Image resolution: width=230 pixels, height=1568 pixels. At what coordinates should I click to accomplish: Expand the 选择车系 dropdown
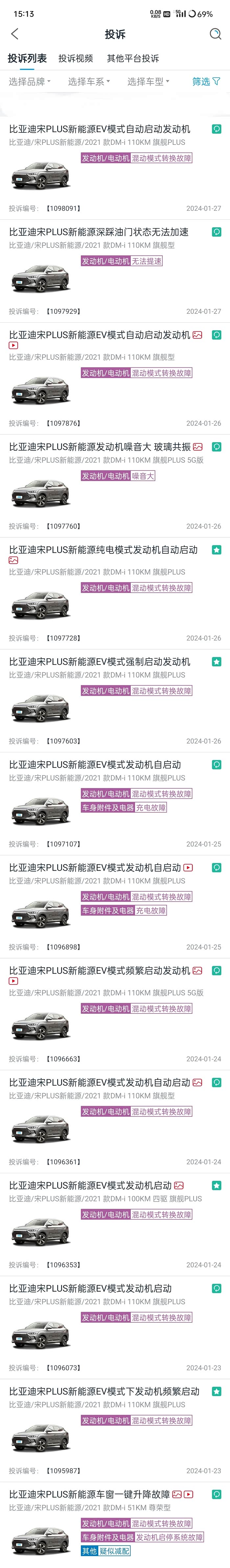[x=89, y=81]
